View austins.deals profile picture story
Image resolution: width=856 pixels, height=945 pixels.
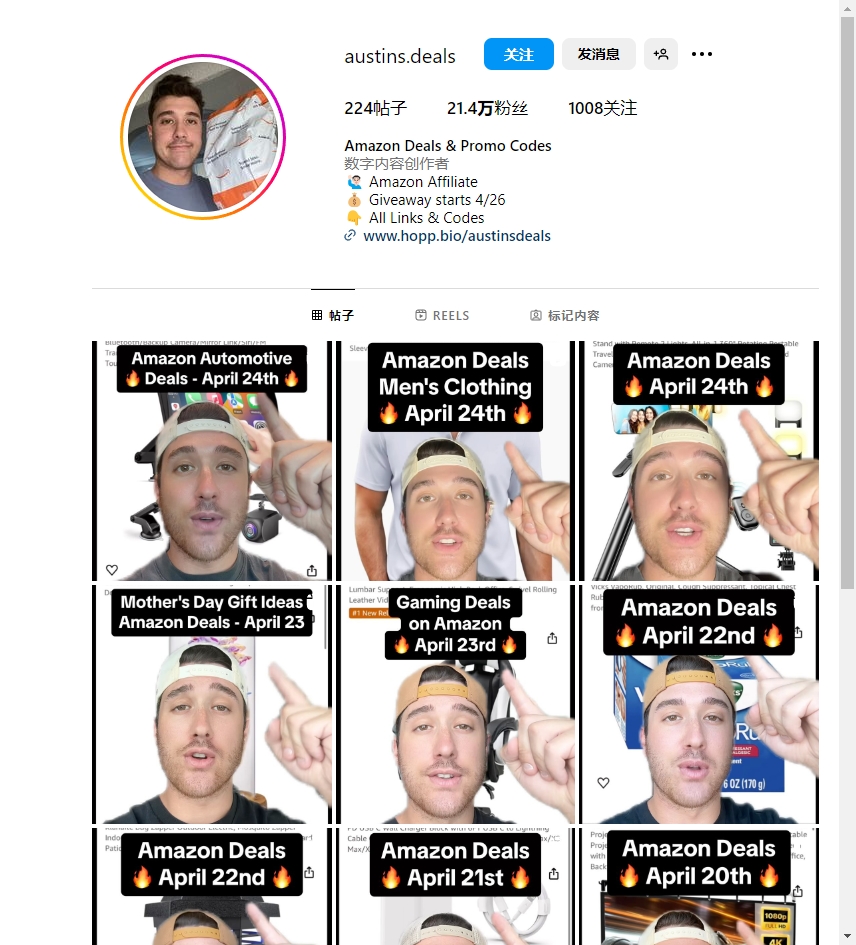pos(203,137)
